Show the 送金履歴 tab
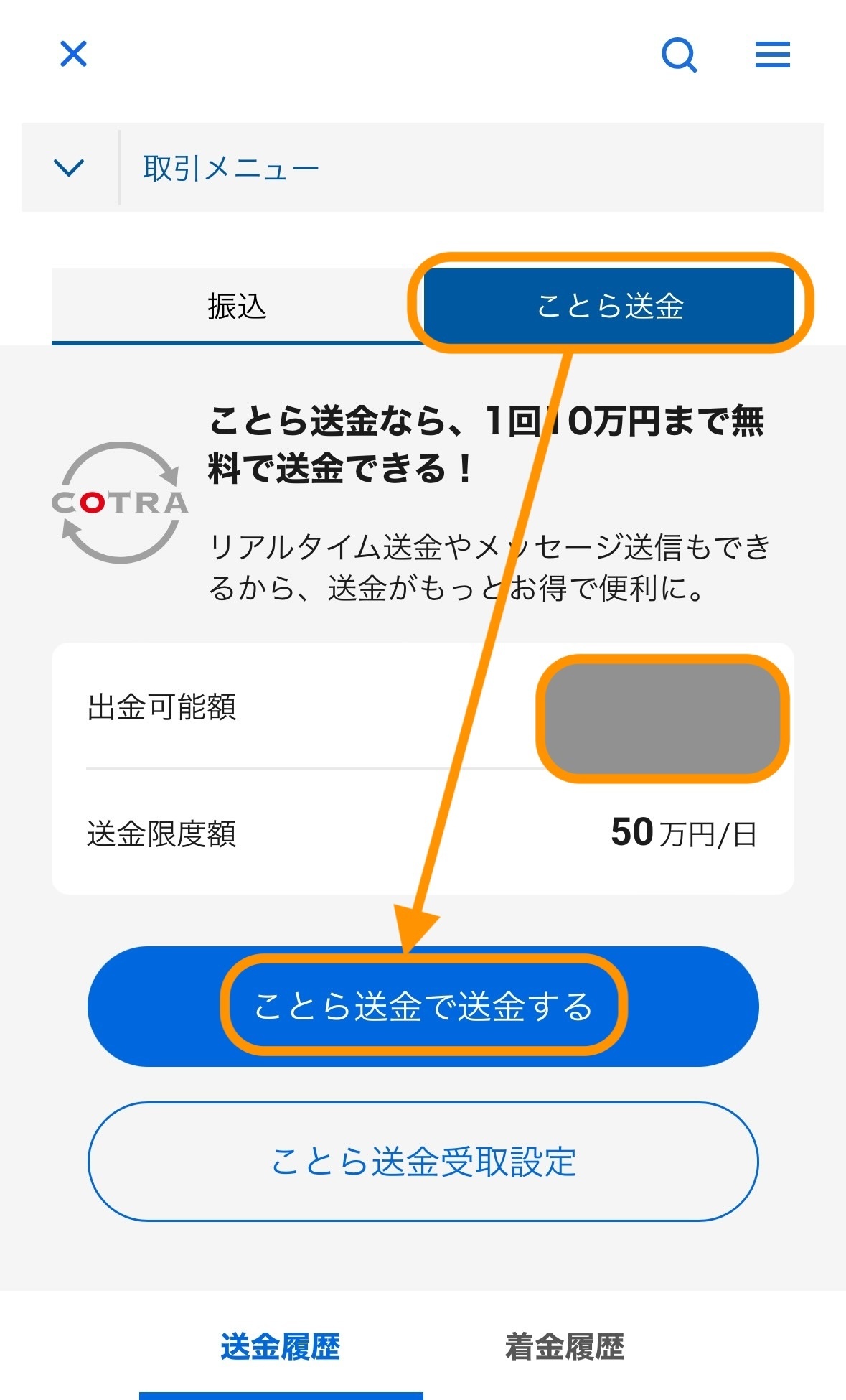846x1400 pixels. pyautogui.click(x=281, y=1347)
